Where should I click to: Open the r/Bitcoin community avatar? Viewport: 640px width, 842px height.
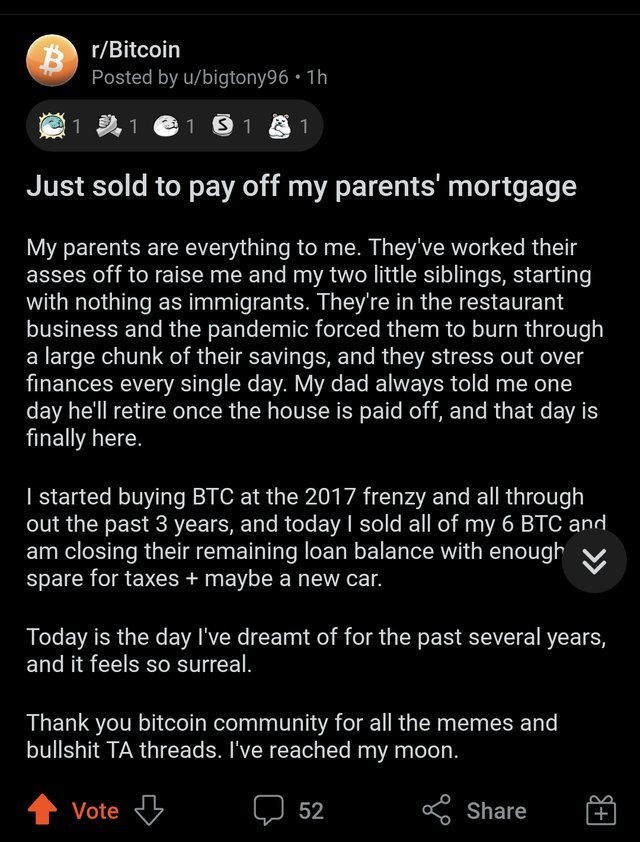[x=50, y=62]
